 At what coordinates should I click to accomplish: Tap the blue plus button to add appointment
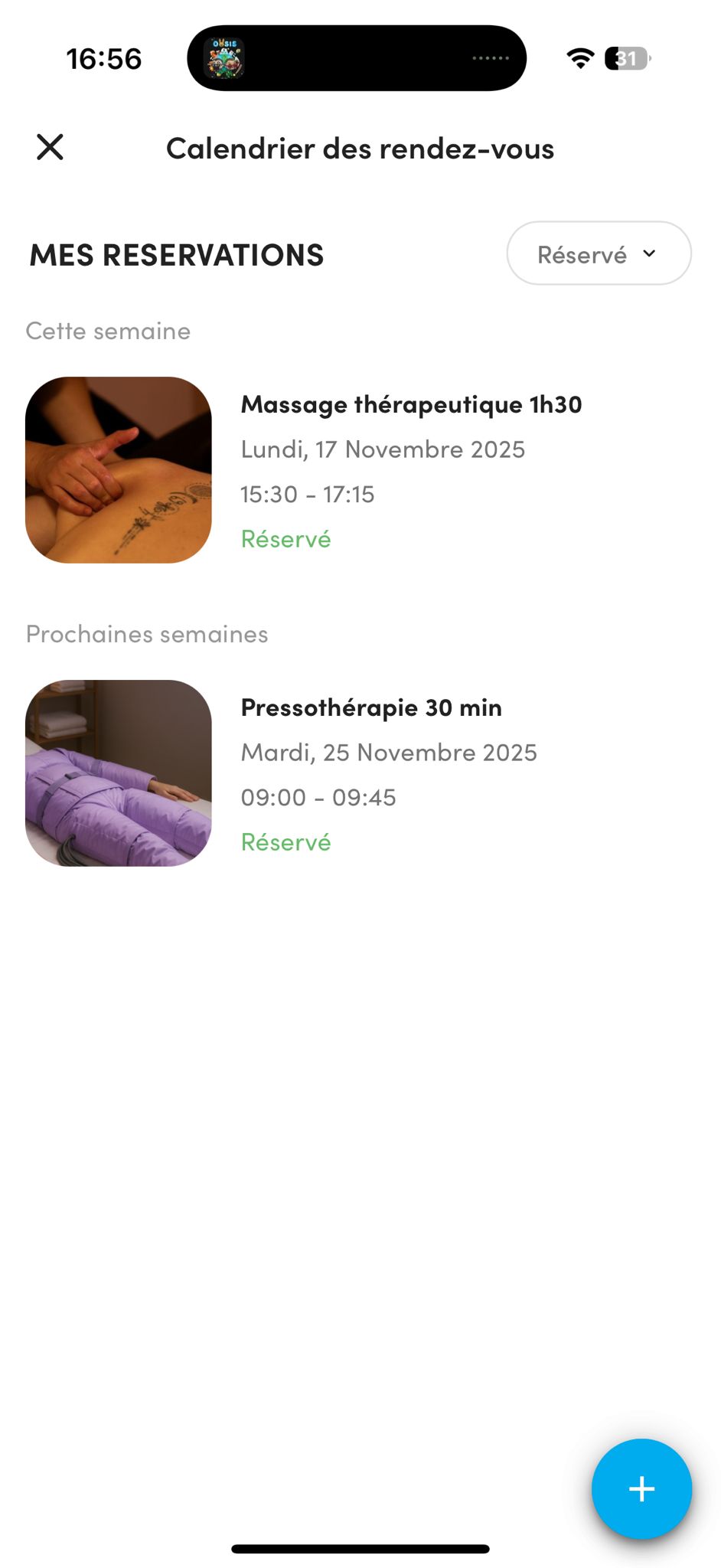click(641, 1488)
